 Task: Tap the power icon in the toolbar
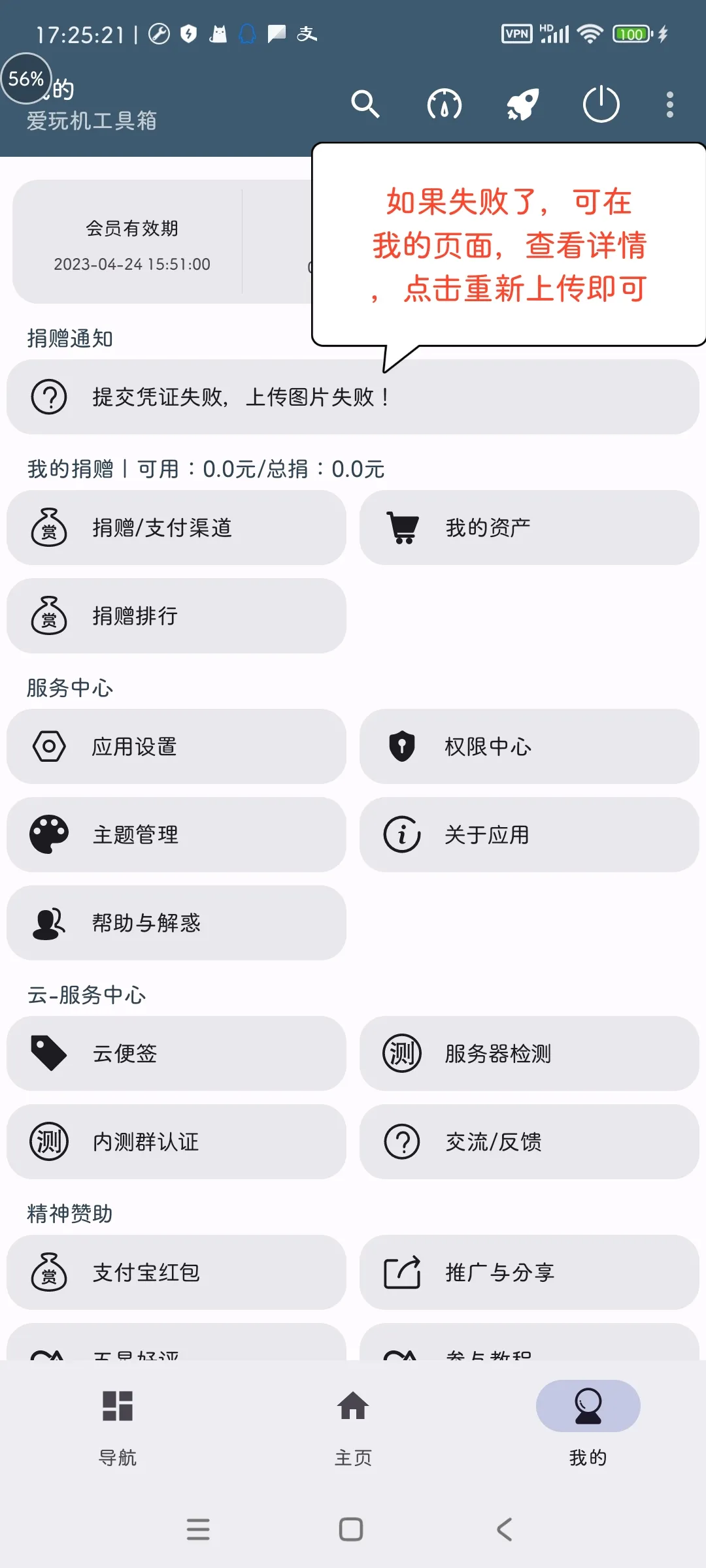(601, 105)
